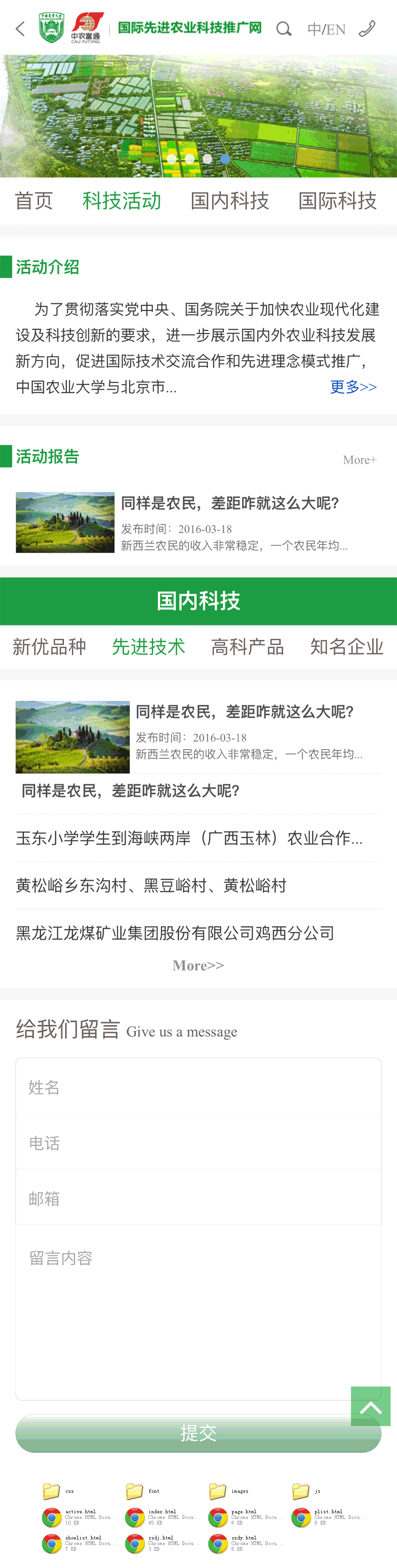Go back using the header arrow
Image resolution: width=397 pixels, height=1568 pixels.
[x=20, y=29]
